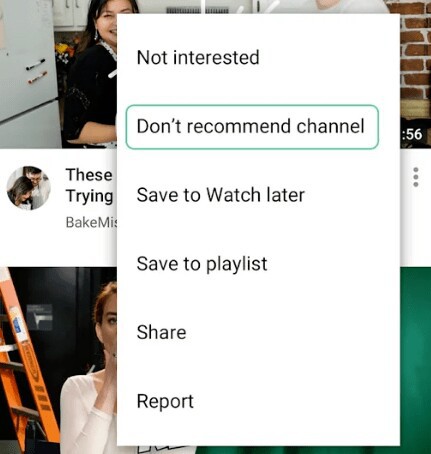Open the BakeMis channel avatar
Screen dimensions: 431x454
click(x=29, y=188)
